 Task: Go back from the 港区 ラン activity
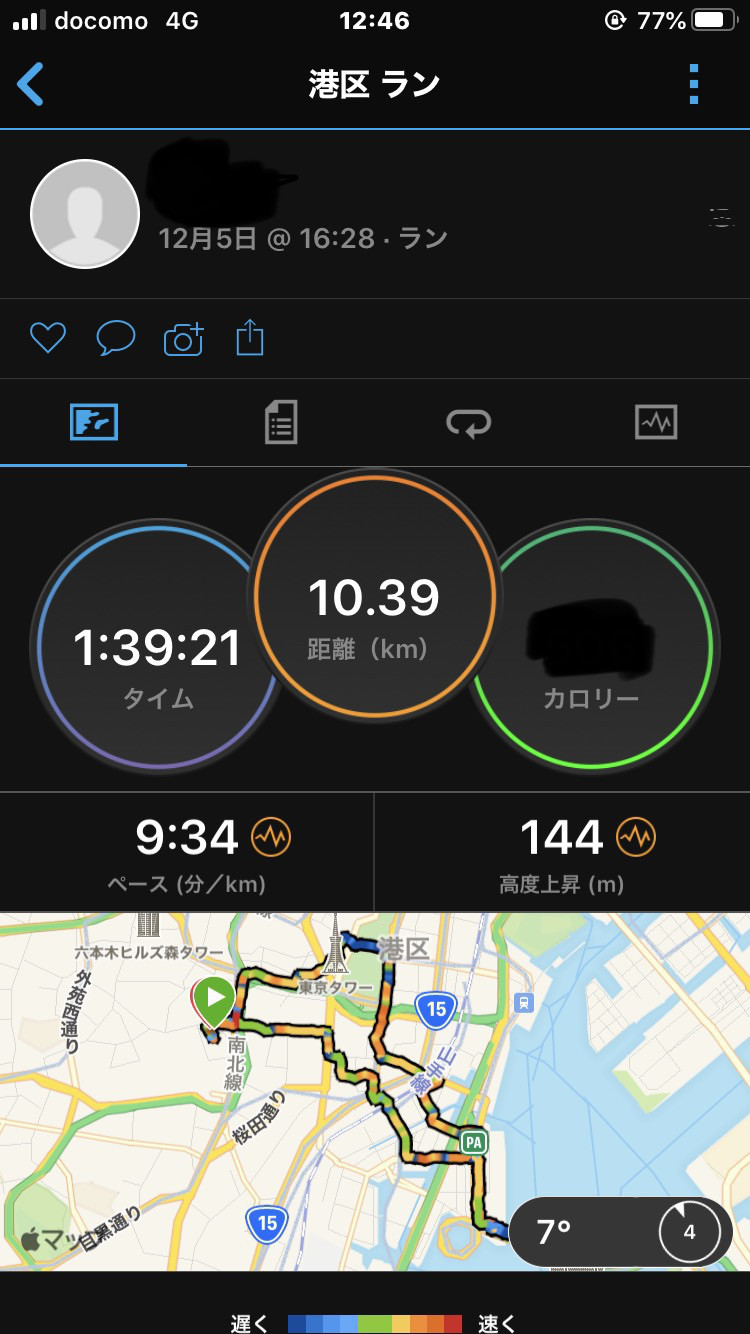(x=31, y=84)
